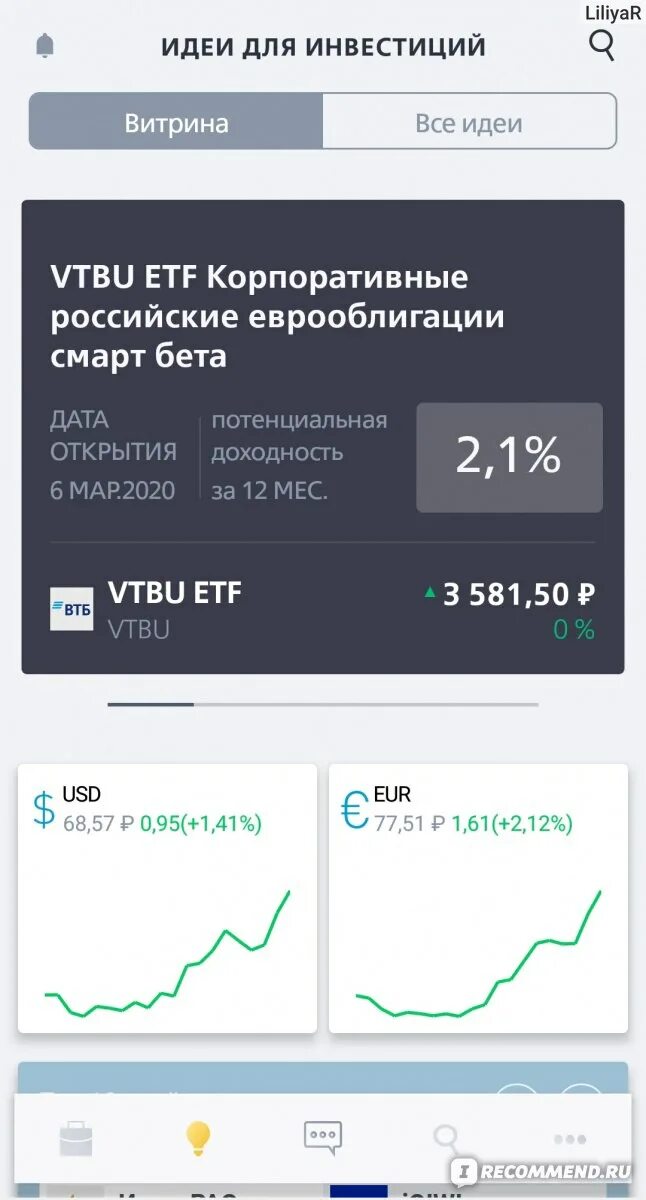Open the EUR exchange rate card

(478, 899)
